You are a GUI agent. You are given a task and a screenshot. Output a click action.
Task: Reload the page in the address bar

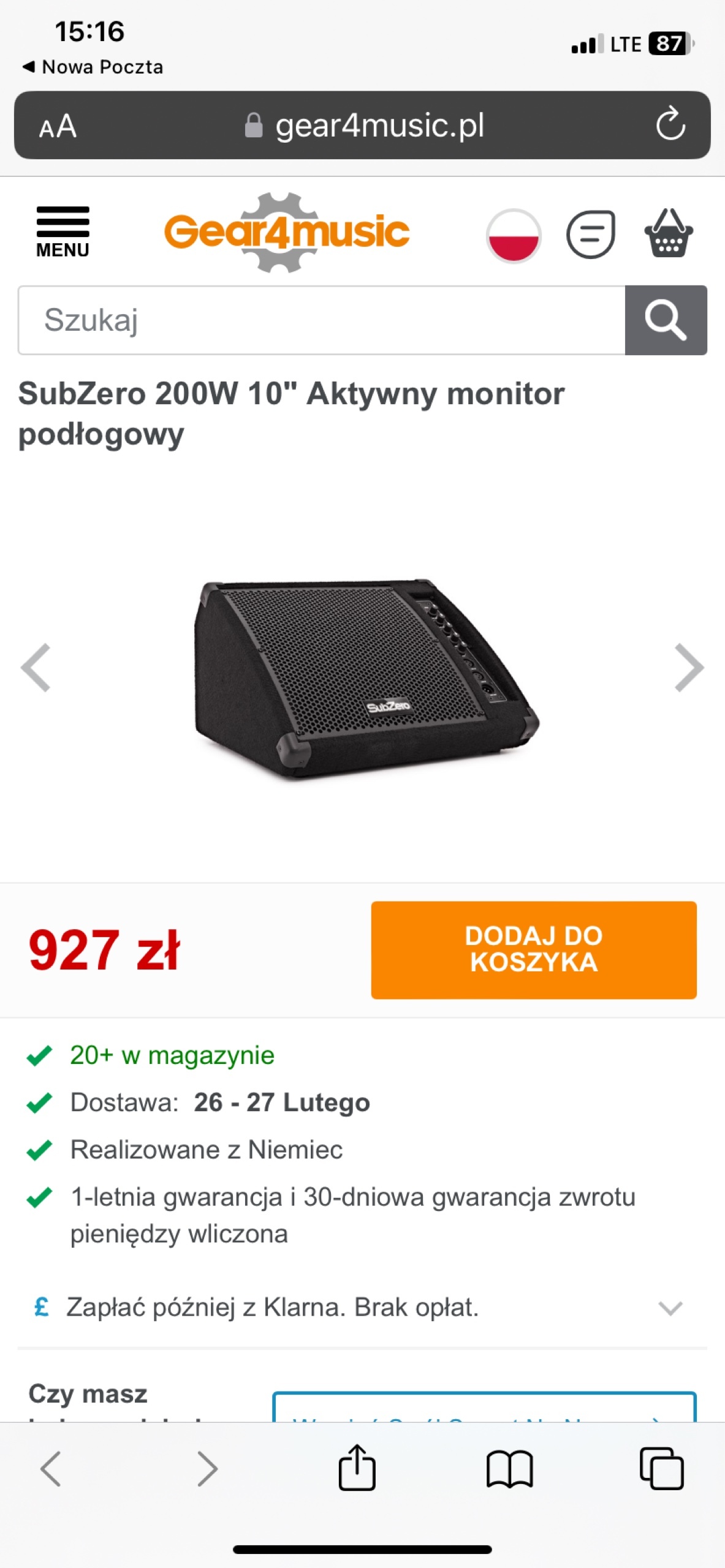(670, 125)
